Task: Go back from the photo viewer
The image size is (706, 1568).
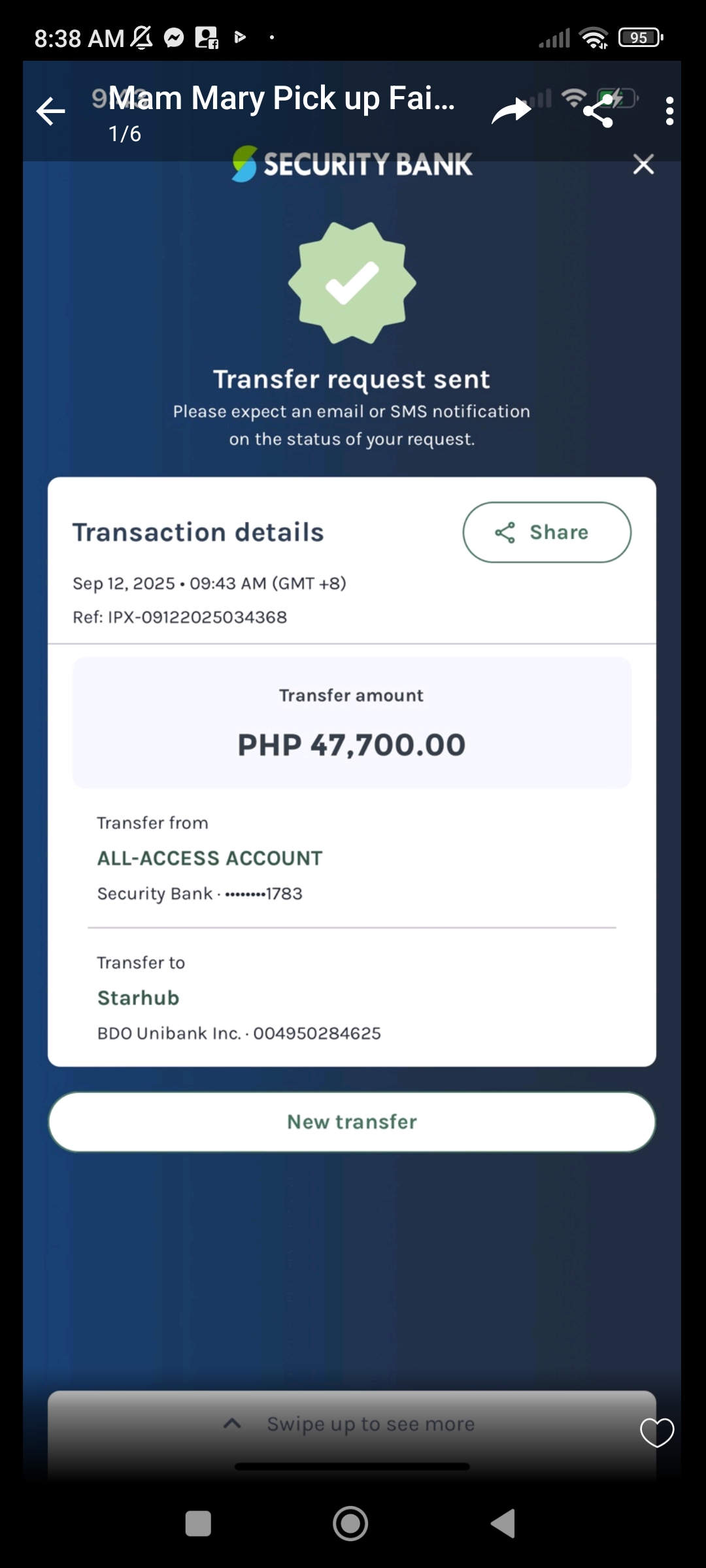Action: point(51,111)
